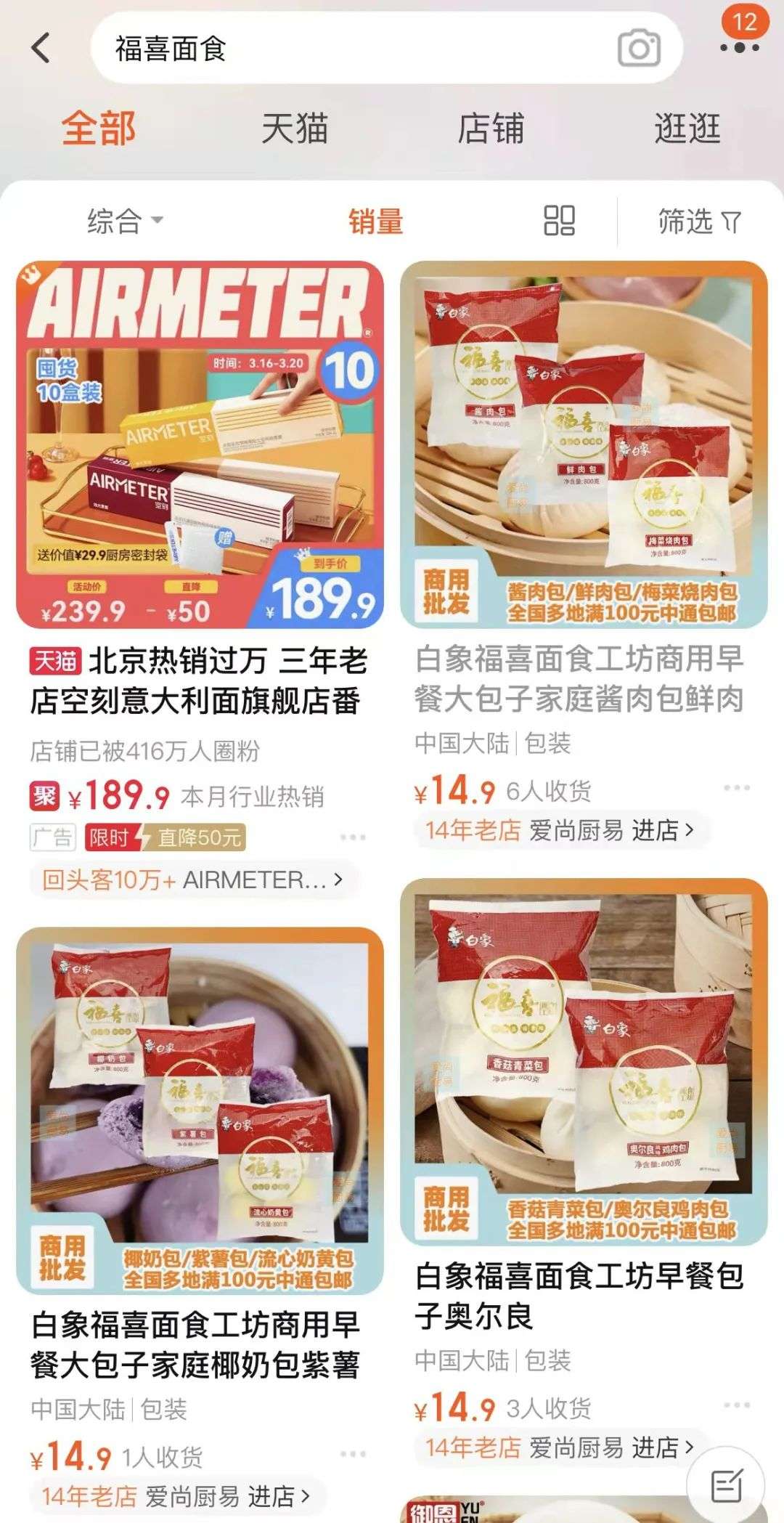Switch to the 逛逛 tab
Screen dimensions: 784x1523
point(687,129)
